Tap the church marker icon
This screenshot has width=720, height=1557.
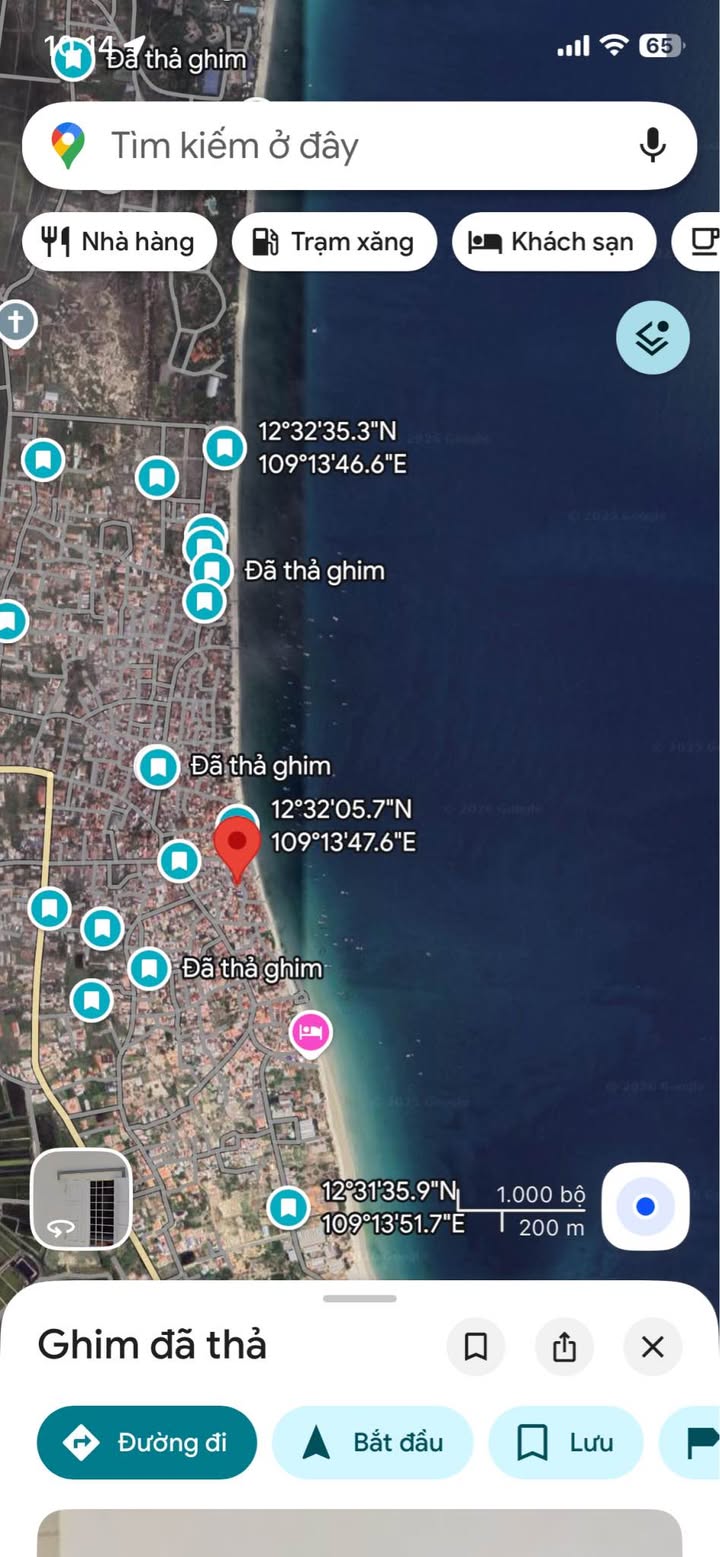(15, 324)
